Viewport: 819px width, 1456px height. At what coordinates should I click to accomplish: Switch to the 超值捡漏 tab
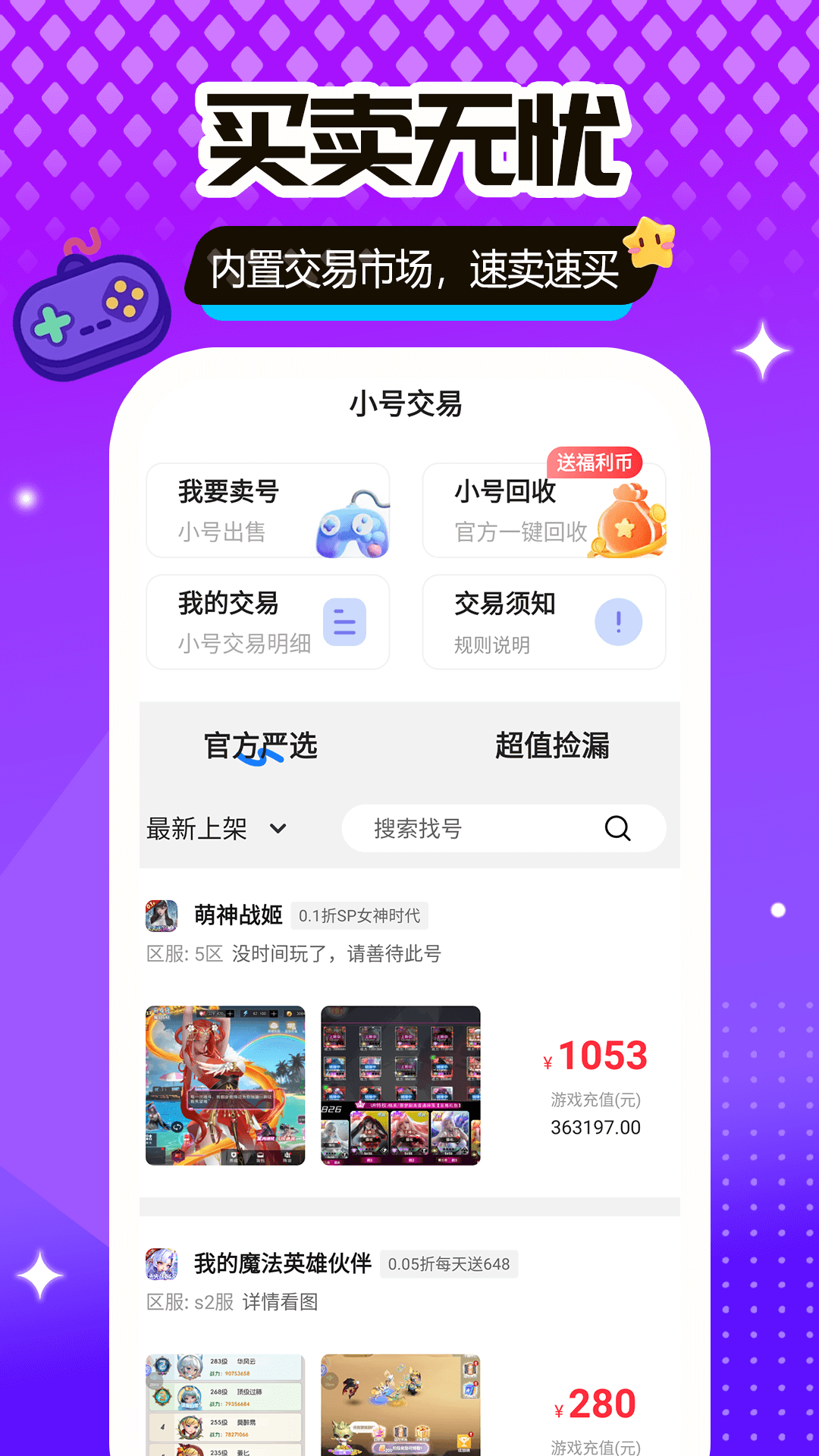(x=554, y=747)
